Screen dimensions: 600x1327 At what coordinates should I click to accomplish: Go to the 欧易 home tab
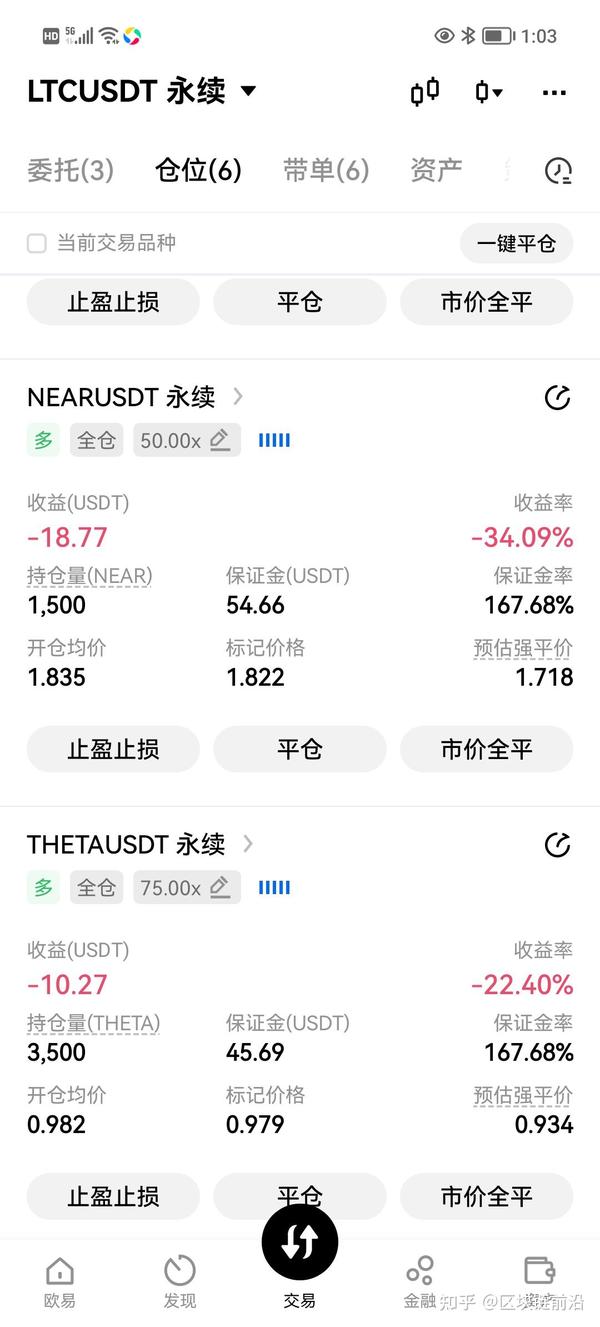[60, 1283]
